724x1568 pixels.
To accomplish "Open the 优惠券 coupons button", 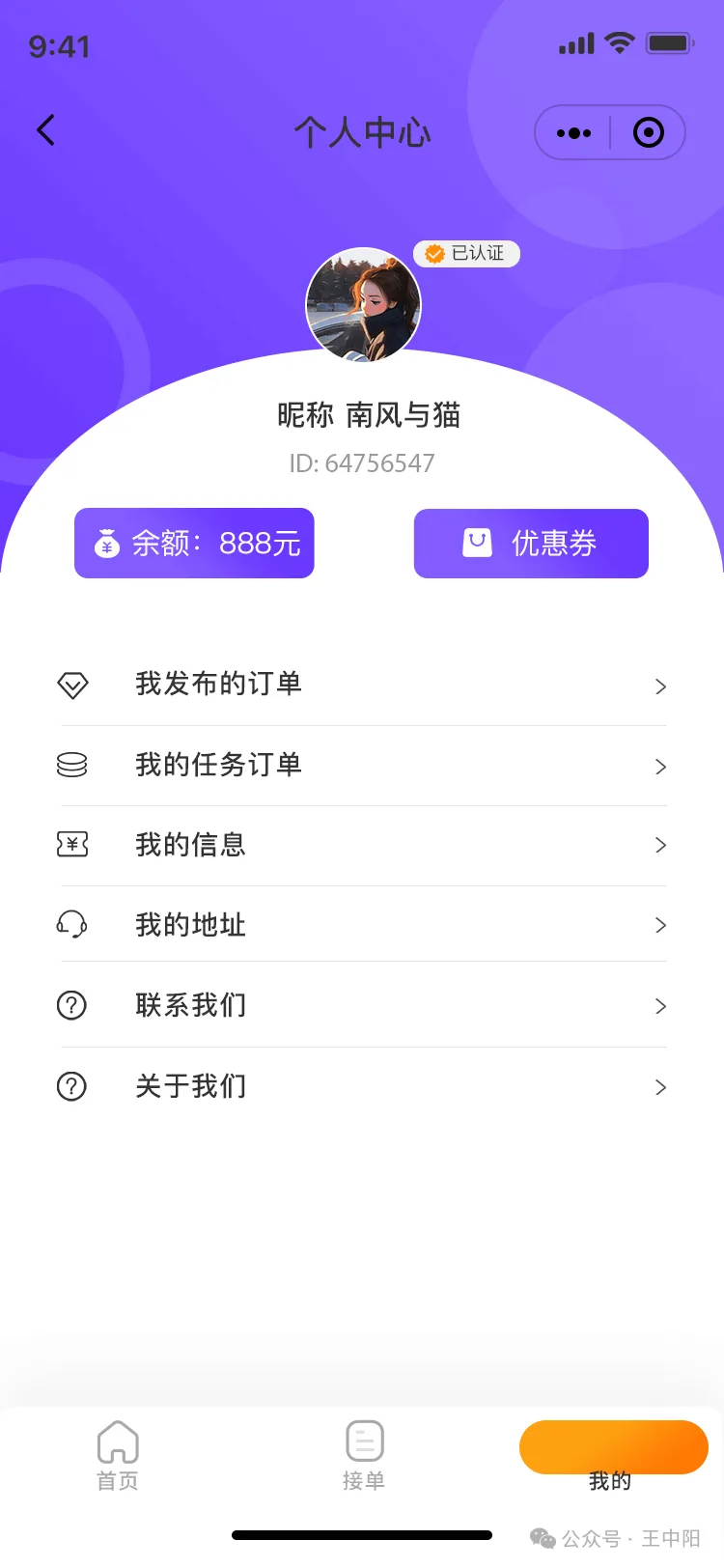I will (530, 544).
